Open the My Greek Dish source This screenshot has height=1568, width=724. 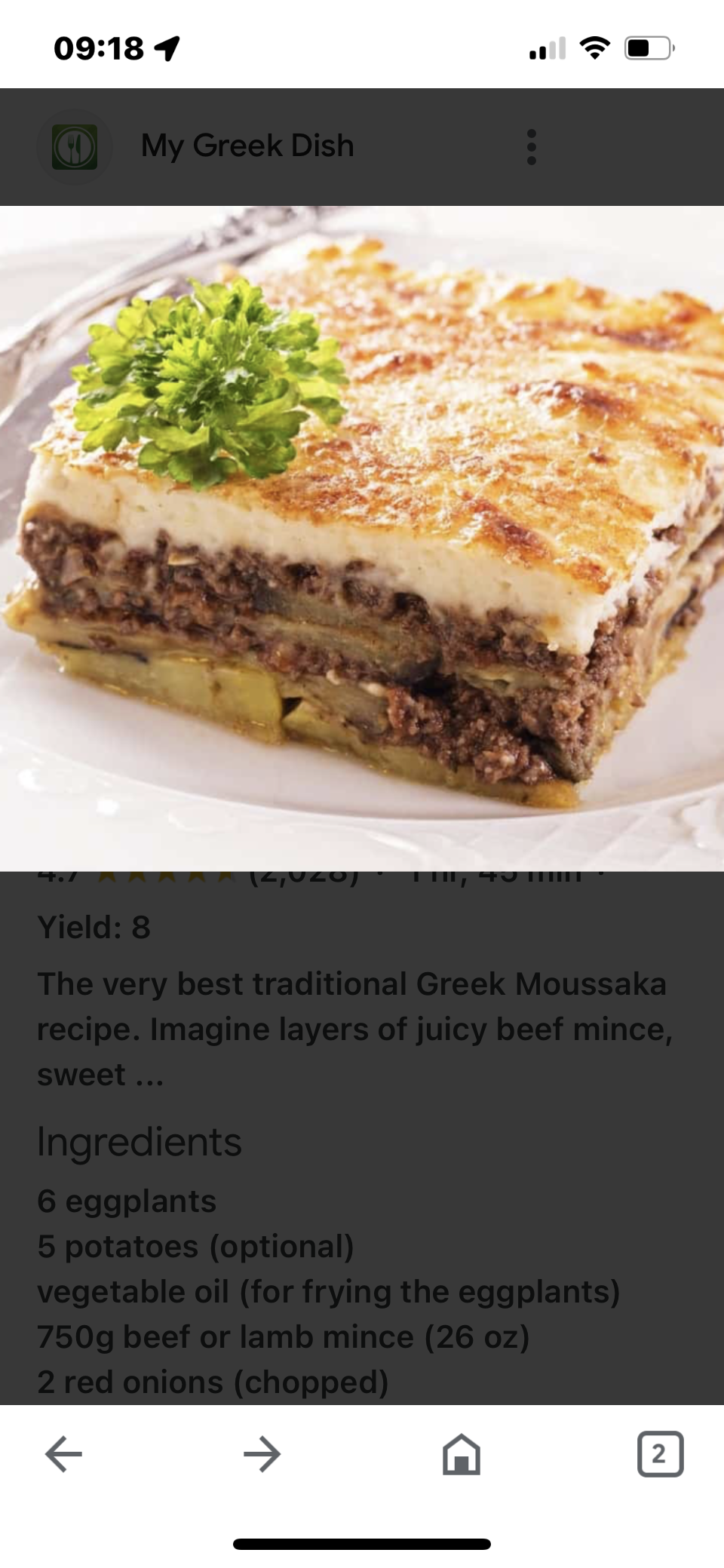tap(247, 146)
